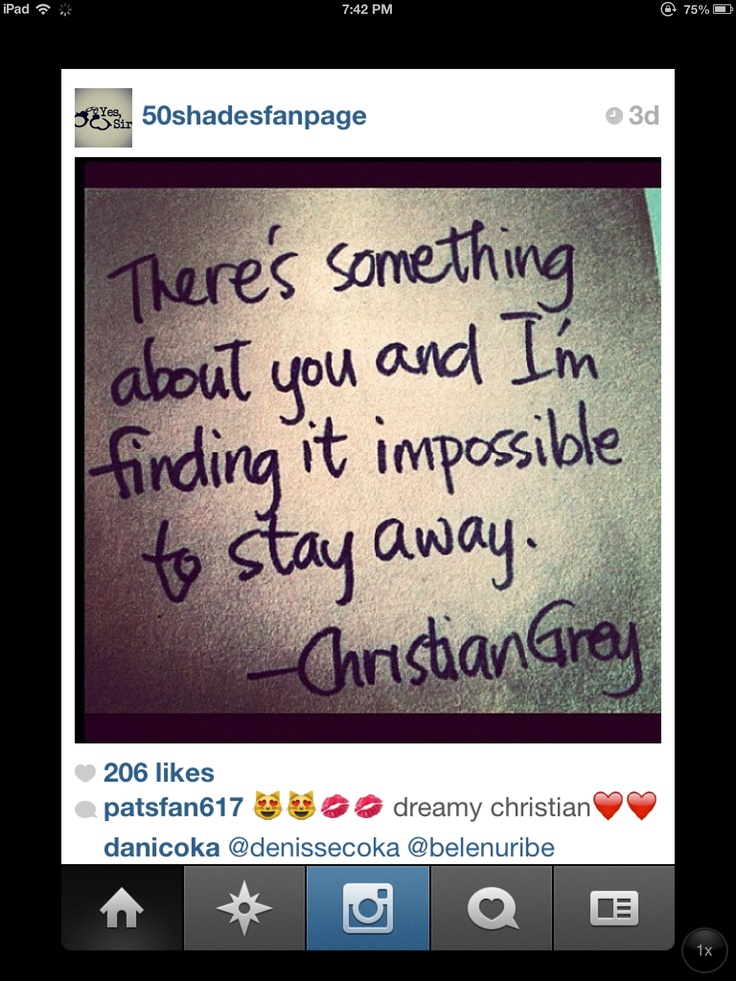
Task: Open 50shadesfanpage profile avatar
Action: coord(103,118)
